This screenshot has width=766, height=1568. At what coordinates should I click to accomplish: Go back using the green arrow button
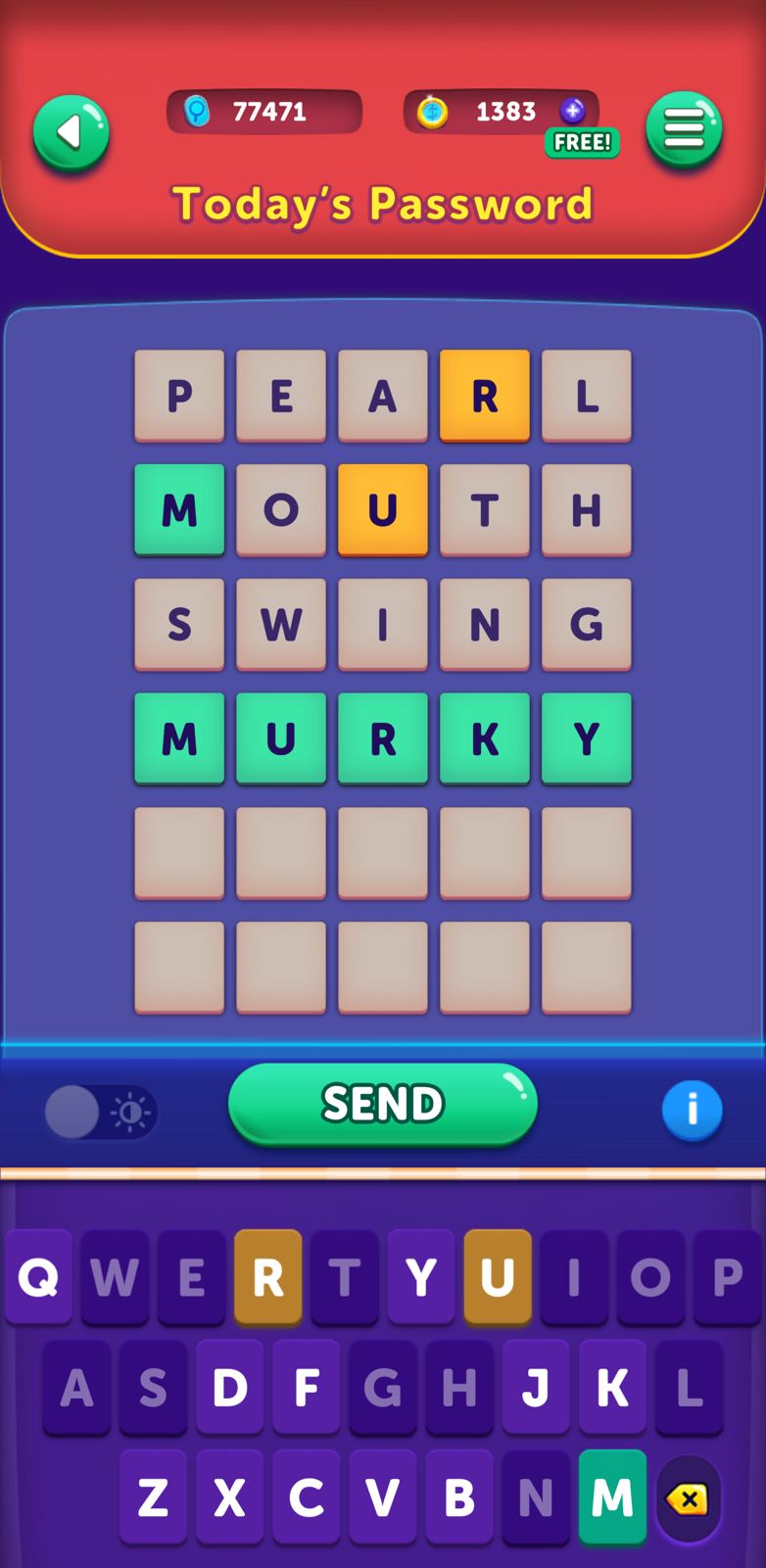[x=71, y=133]
